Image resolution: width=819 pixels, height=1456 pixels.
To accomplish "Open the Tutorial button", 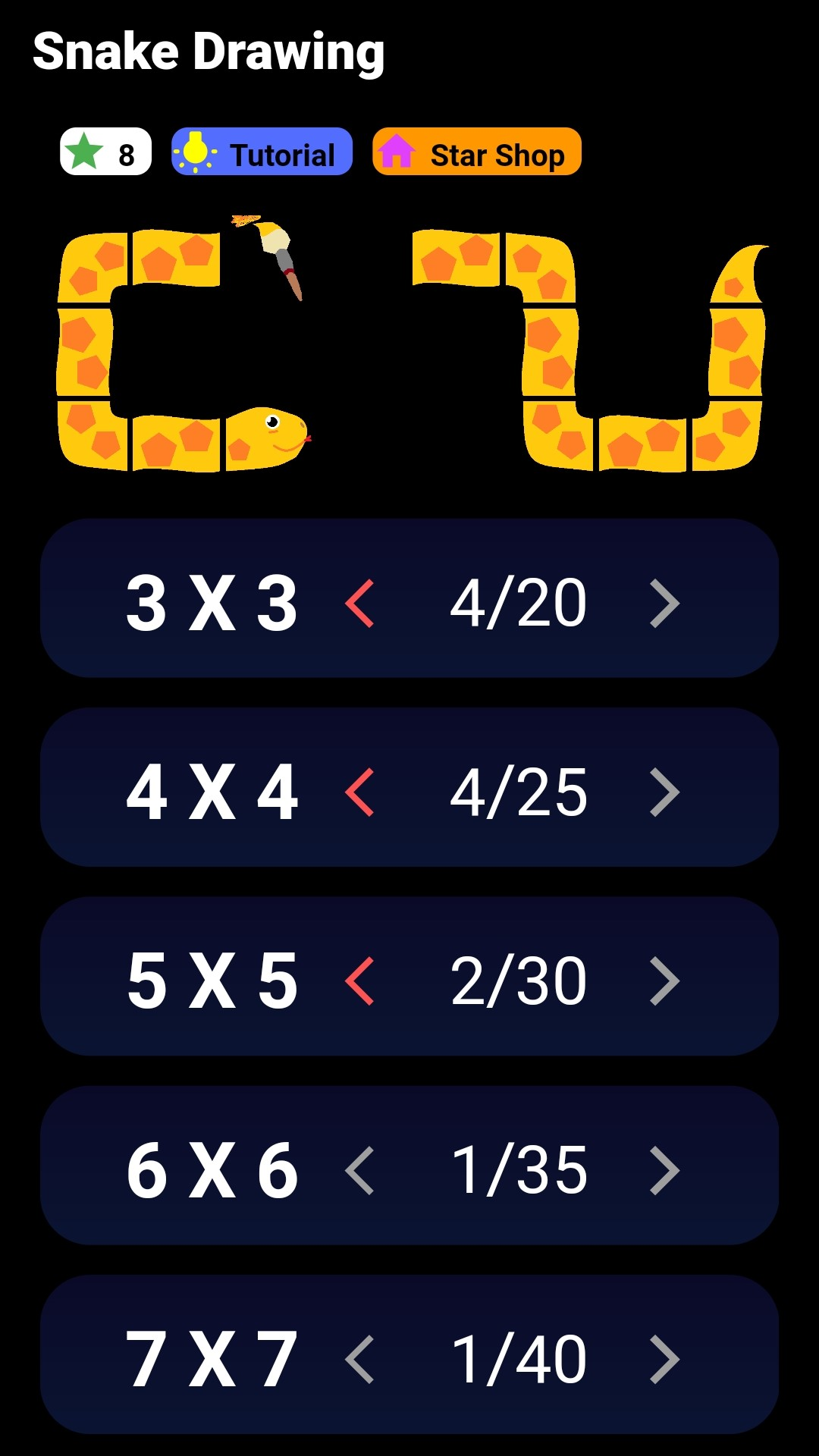I will pos(262,152).
